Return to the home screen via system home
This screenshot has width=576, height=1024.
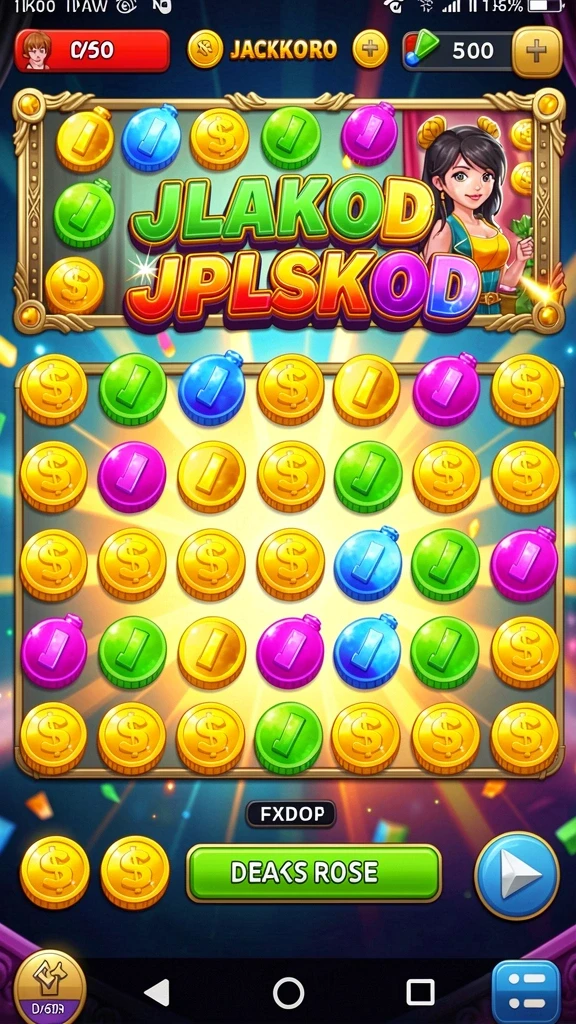[289, 993]
